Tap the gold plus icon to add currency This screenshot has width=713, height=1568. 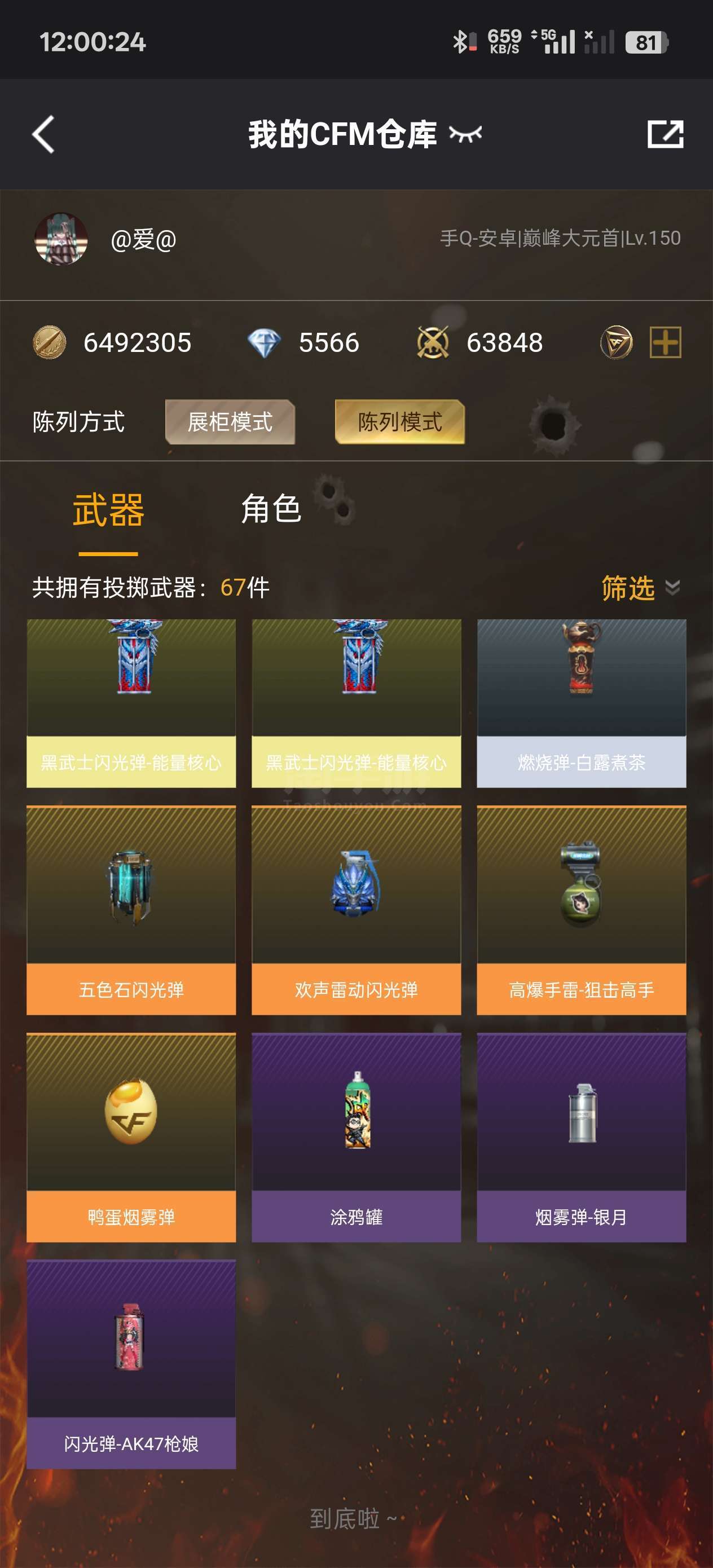click(x=665, y=342)
